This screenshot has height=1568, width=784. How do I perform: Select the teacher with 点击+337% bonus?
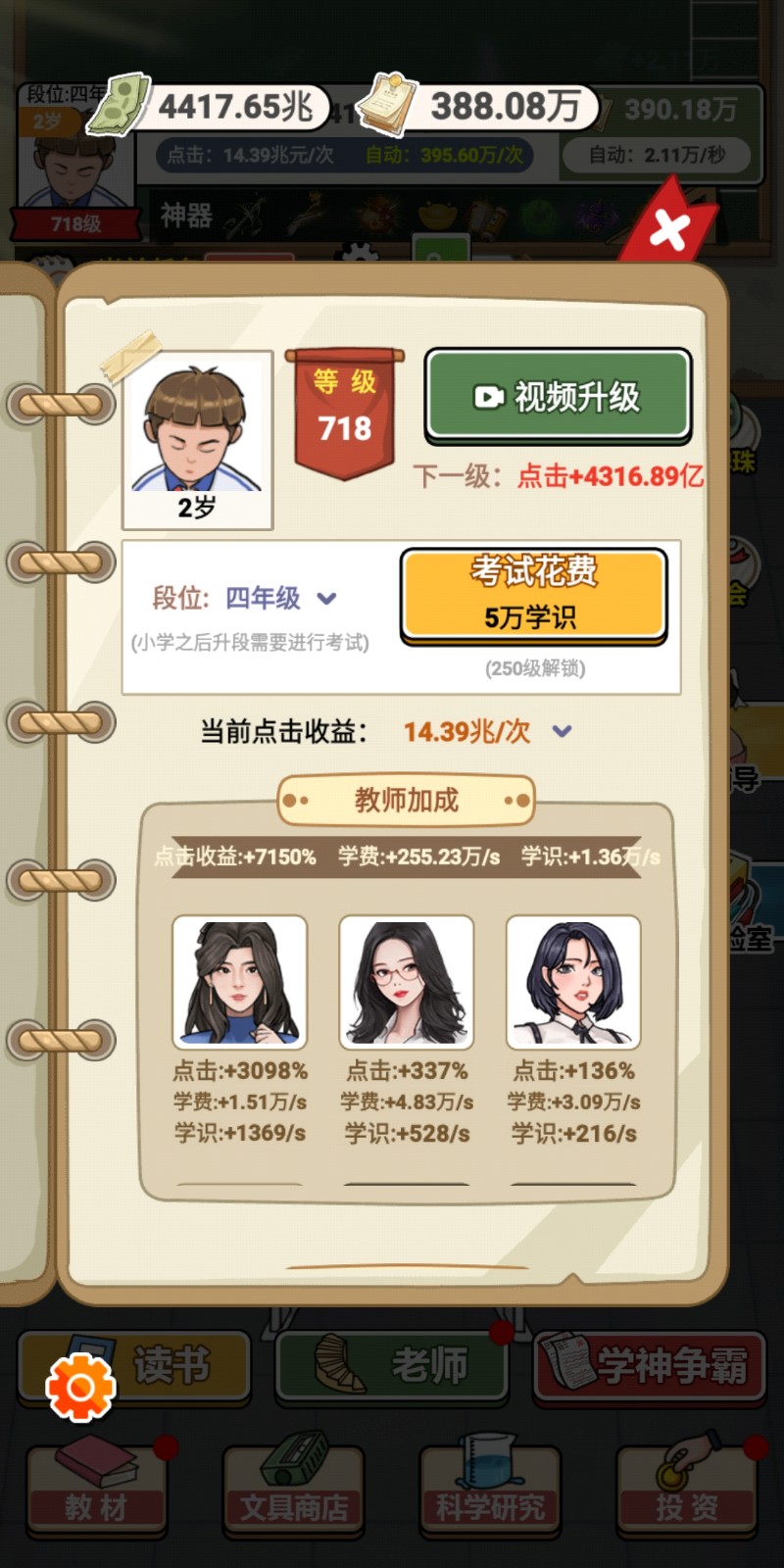point(407,982)
